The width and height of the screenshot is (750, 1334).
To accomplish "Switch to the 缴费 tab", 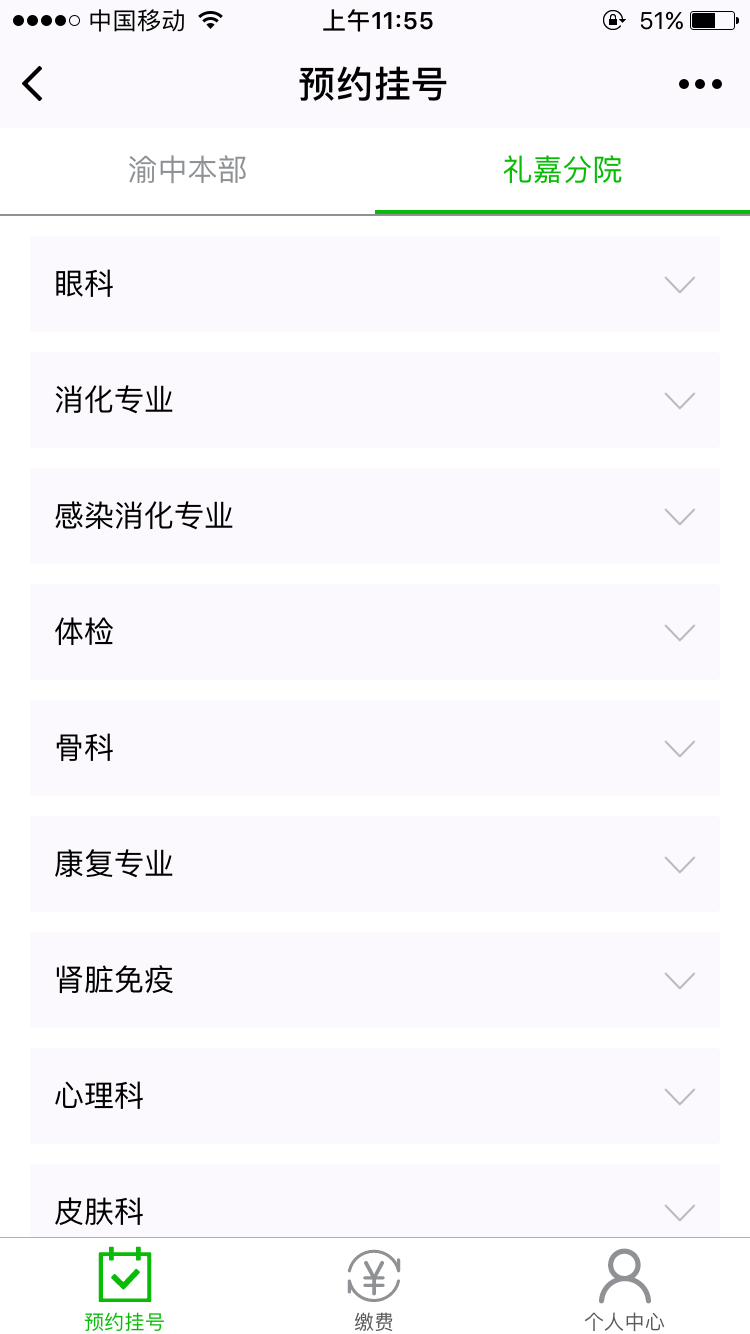I will point(374,1288).
